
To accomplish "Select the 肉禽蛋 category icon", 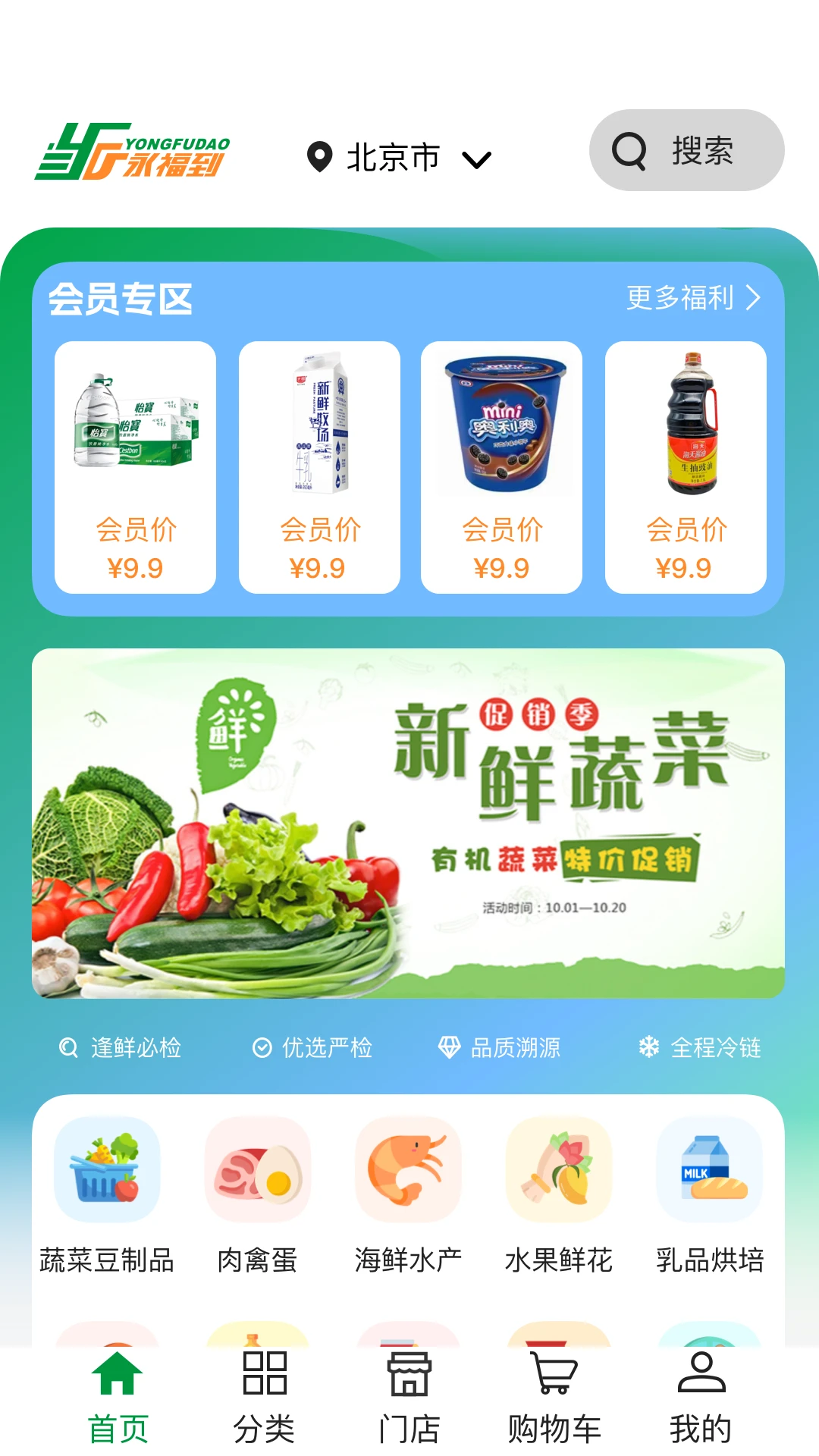I will tap(256, 1170).
